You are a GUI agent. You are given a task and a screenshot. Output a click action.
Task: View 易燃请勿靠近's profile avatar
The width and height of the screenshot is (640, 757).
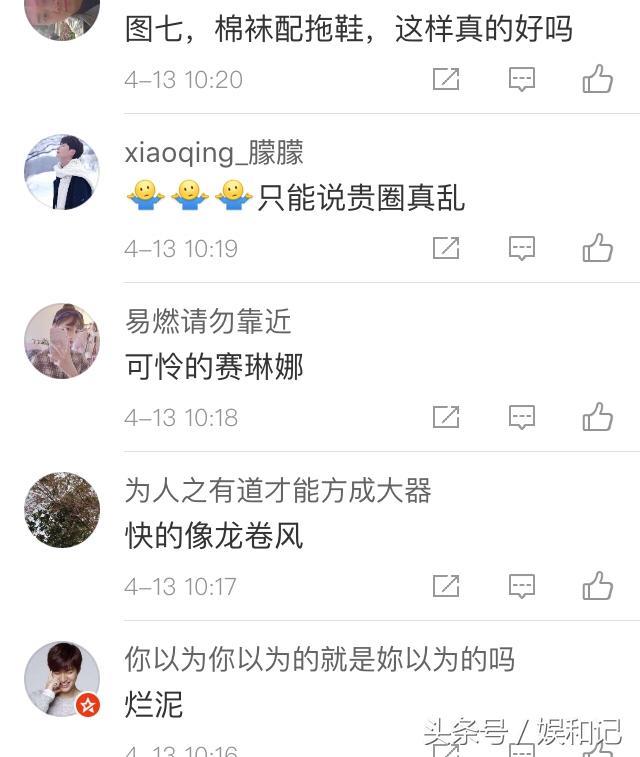(x=62, y=341)
